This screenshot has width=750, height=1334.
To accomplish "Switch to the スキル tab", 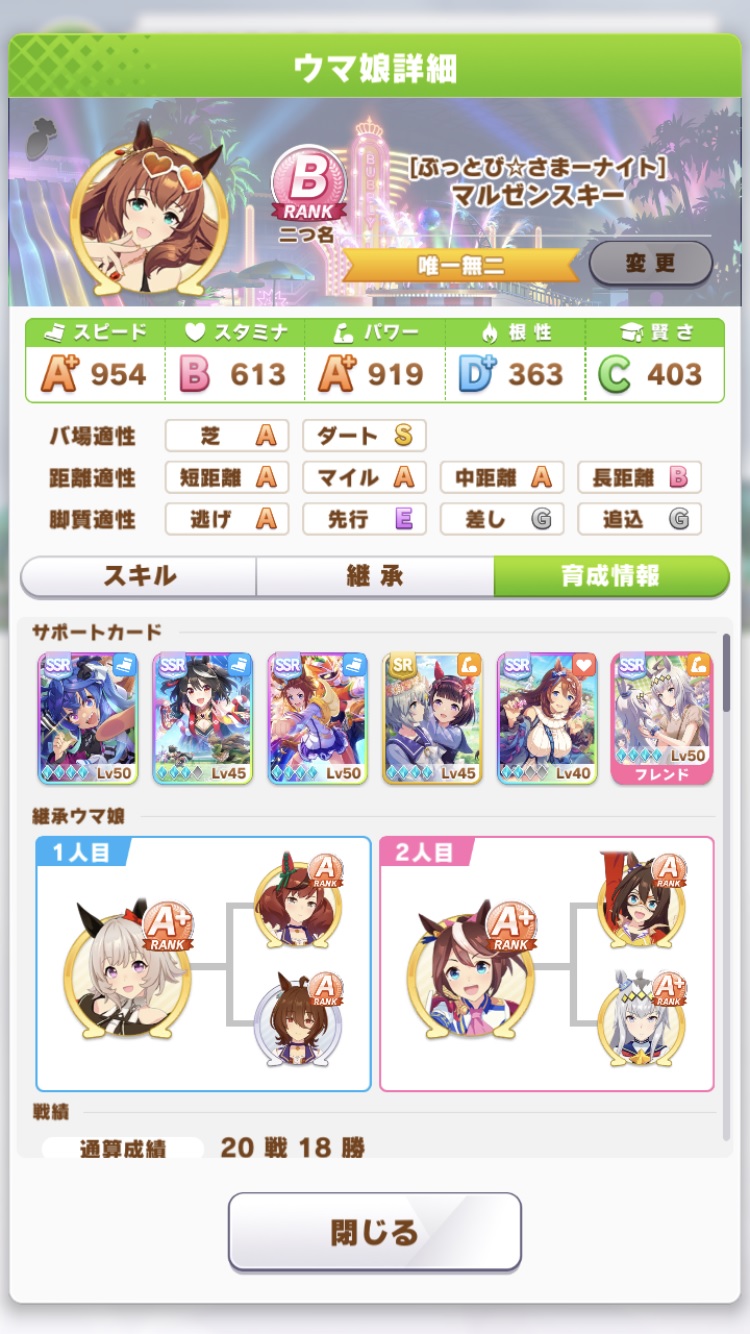I will click(x=139, y=576).
